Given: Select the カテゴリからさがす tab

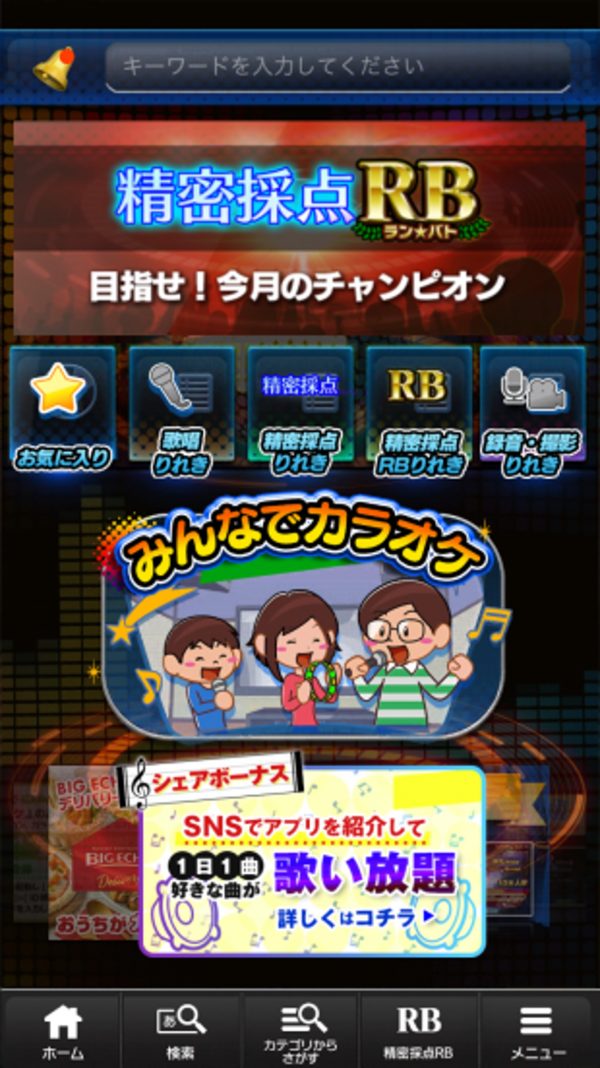Looking at the screenshot, I should [x=300, y=1030].
